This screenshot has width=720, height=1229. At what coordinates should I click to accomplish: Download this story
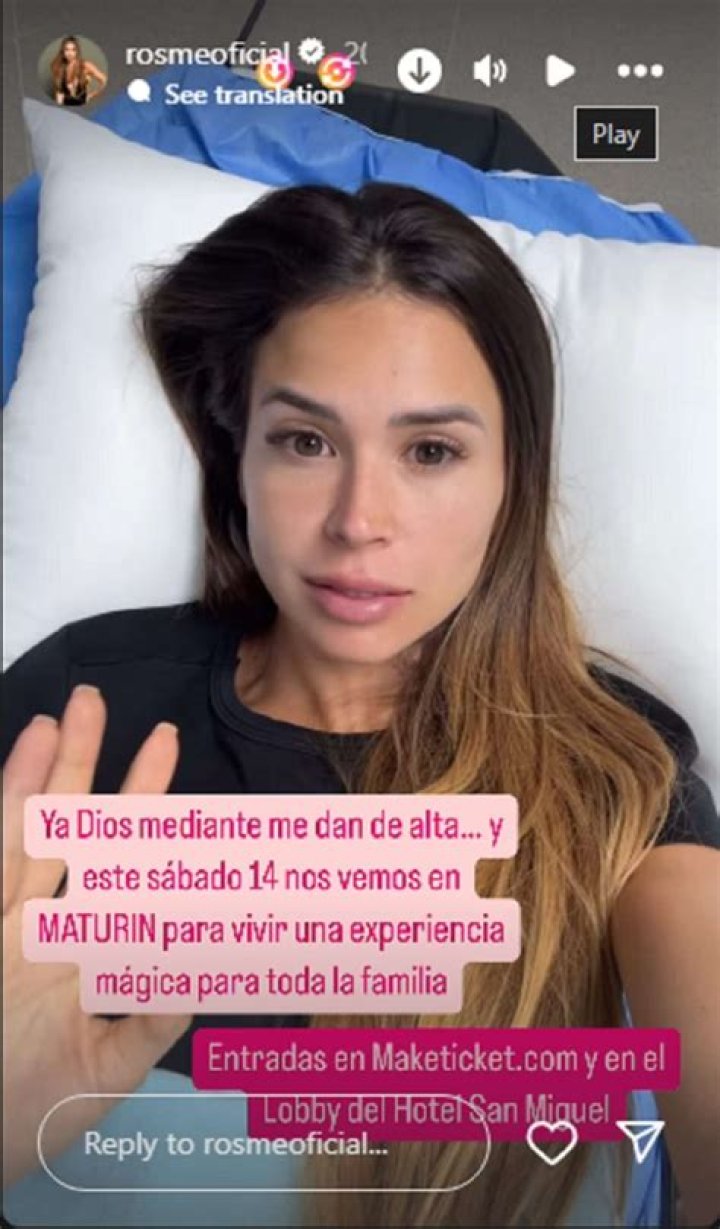click(419, 71)
